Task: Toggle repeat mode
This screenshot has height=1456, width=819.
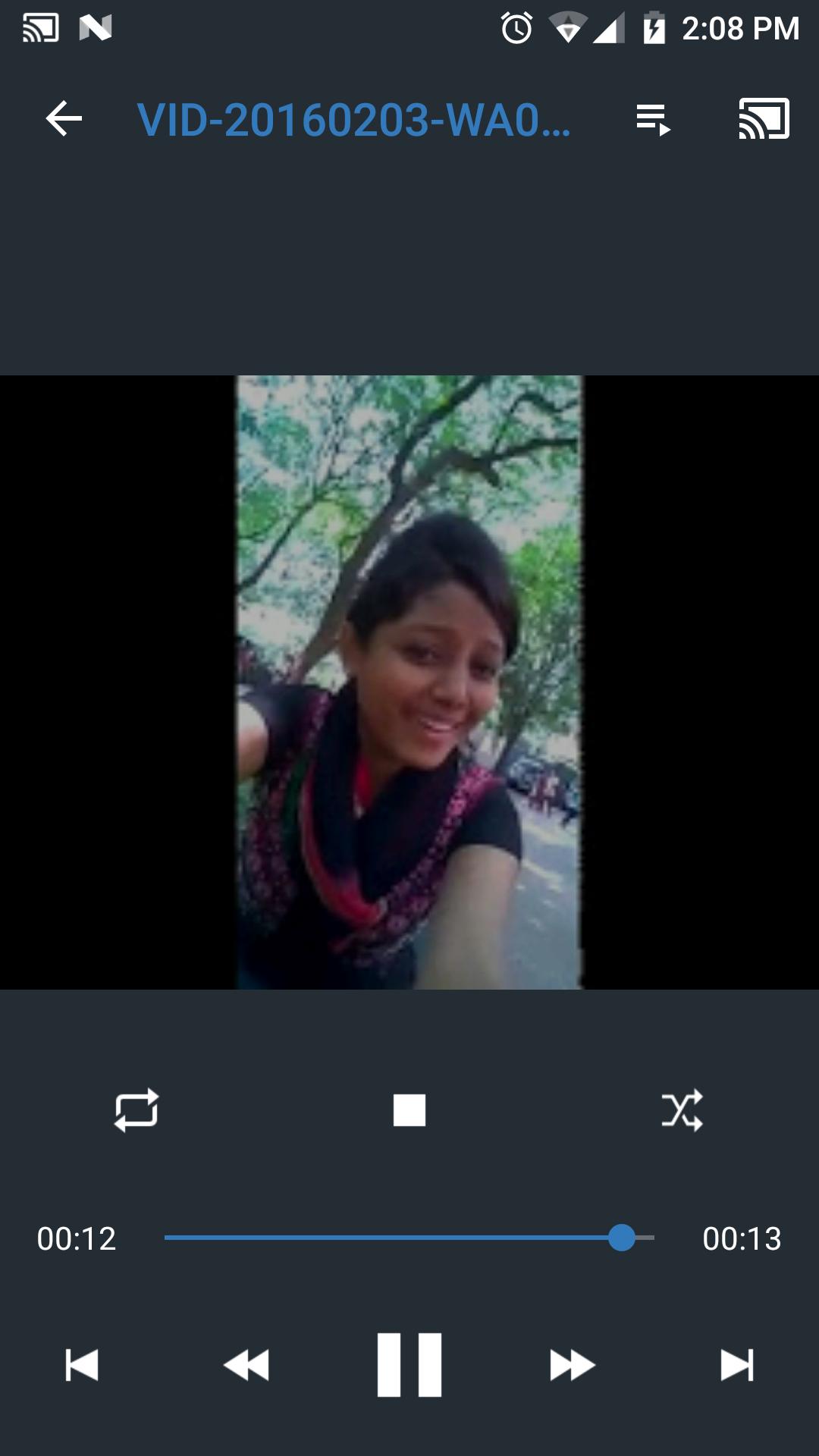Action: click(136, 1110)
